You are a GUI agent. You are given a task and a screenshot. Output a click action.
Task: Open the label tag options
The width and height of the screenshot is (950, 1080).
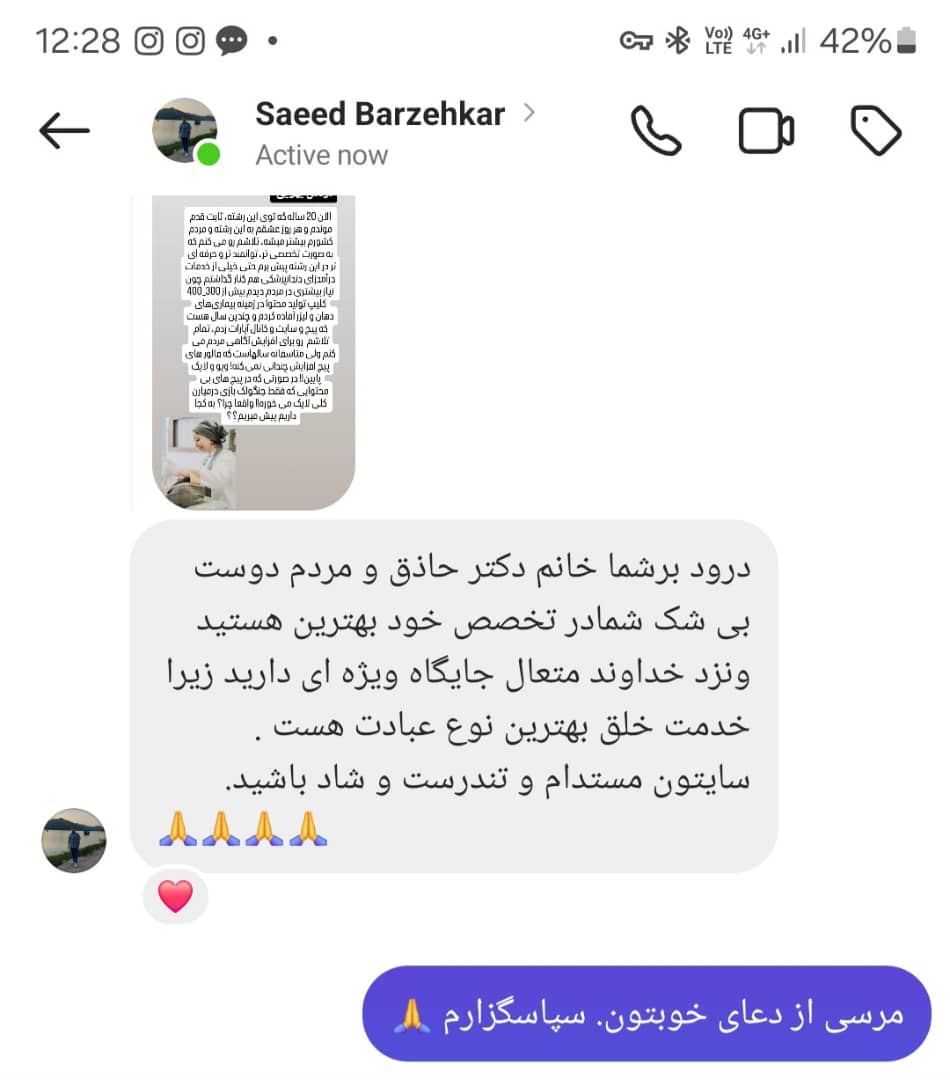tap(876, 131)
